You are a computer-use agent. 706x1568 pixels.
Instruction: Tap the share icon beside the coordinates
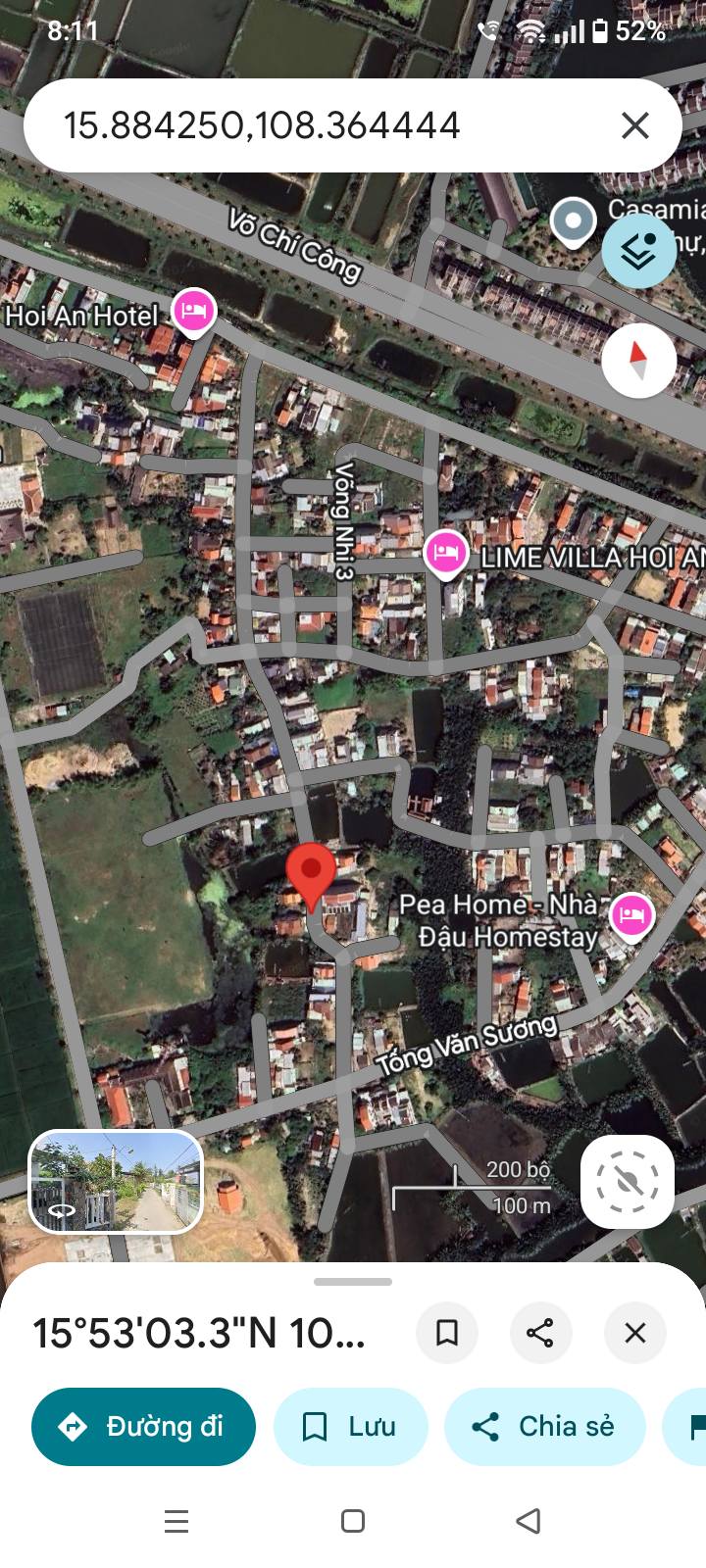pos(540,1333)
